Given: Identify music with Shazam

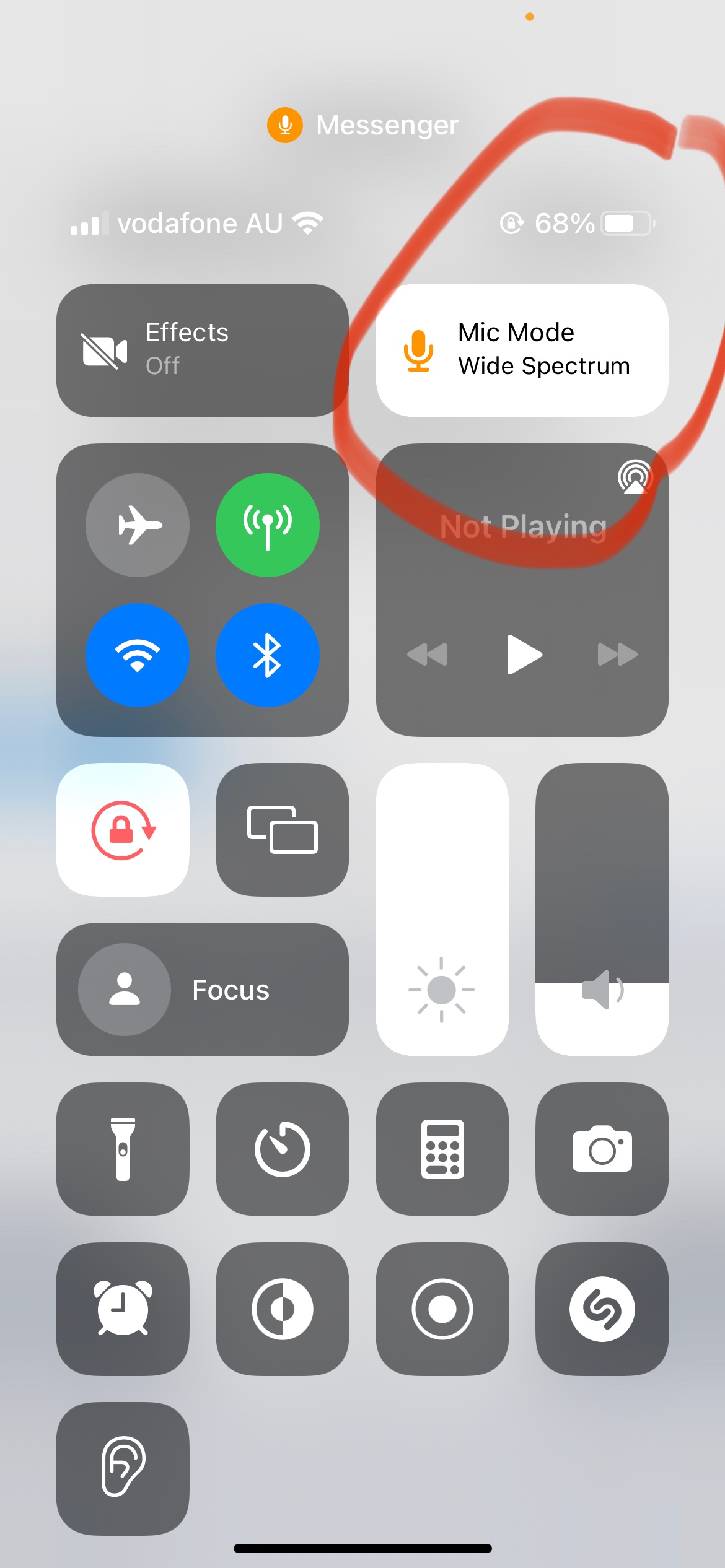Looking at the screenshot, I should [602, 1309].
